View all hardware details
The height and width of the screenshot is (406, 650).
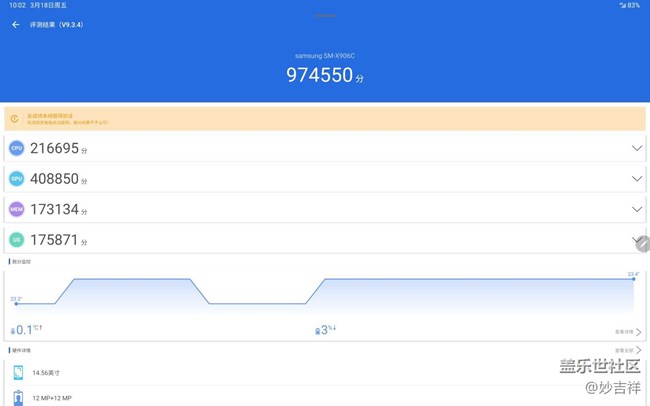[628, 350]
